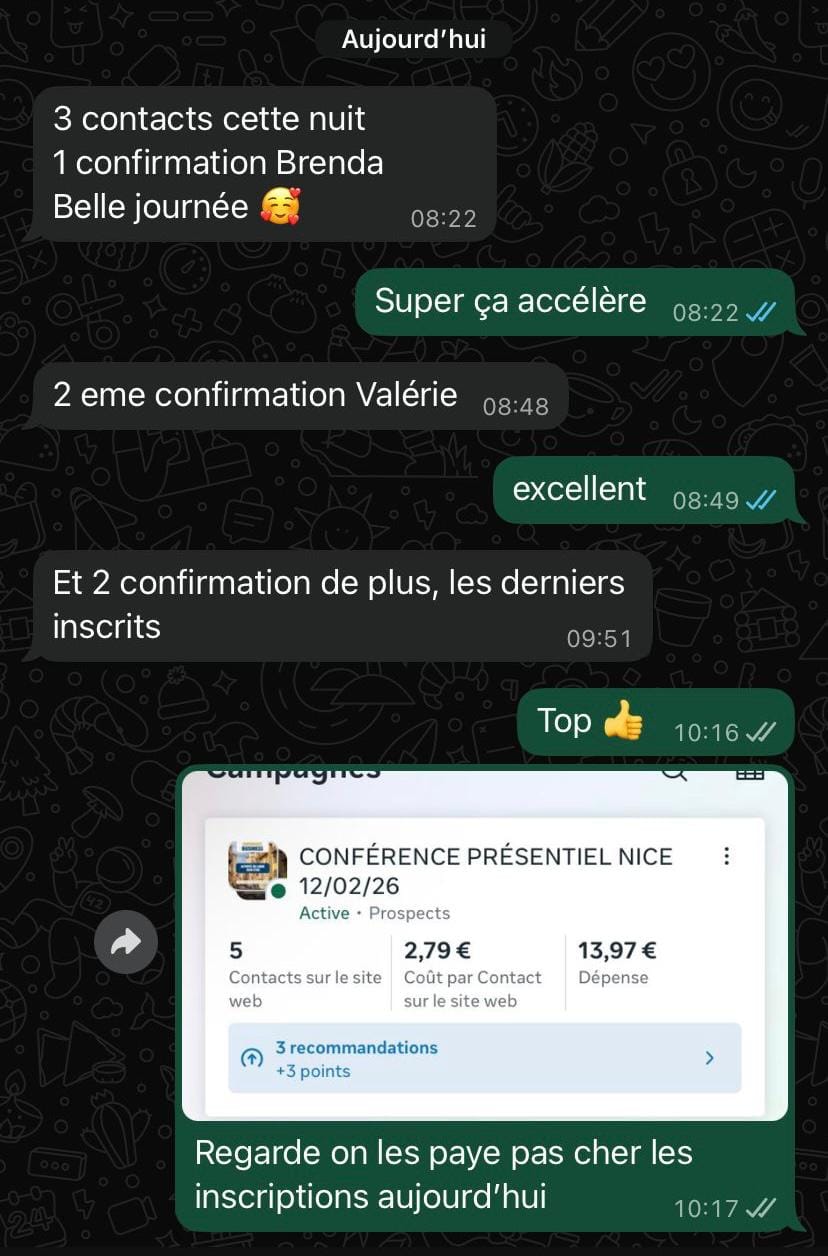Open the Conférence Présentiel Nice image
The image size is (828, 1256).
485,945
